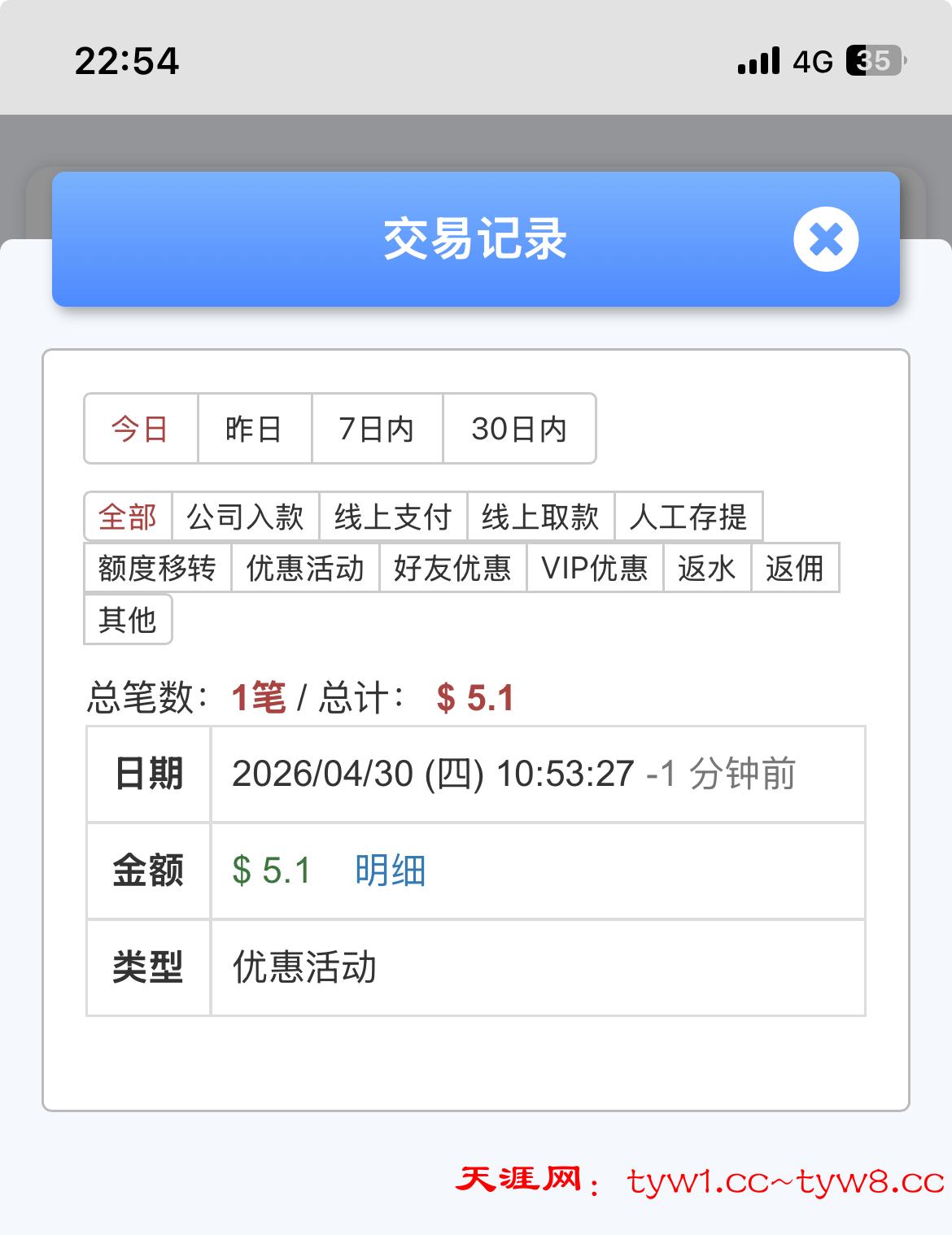Filter by 好友优惠
The image size is (952, 1235).
(453, 568)
